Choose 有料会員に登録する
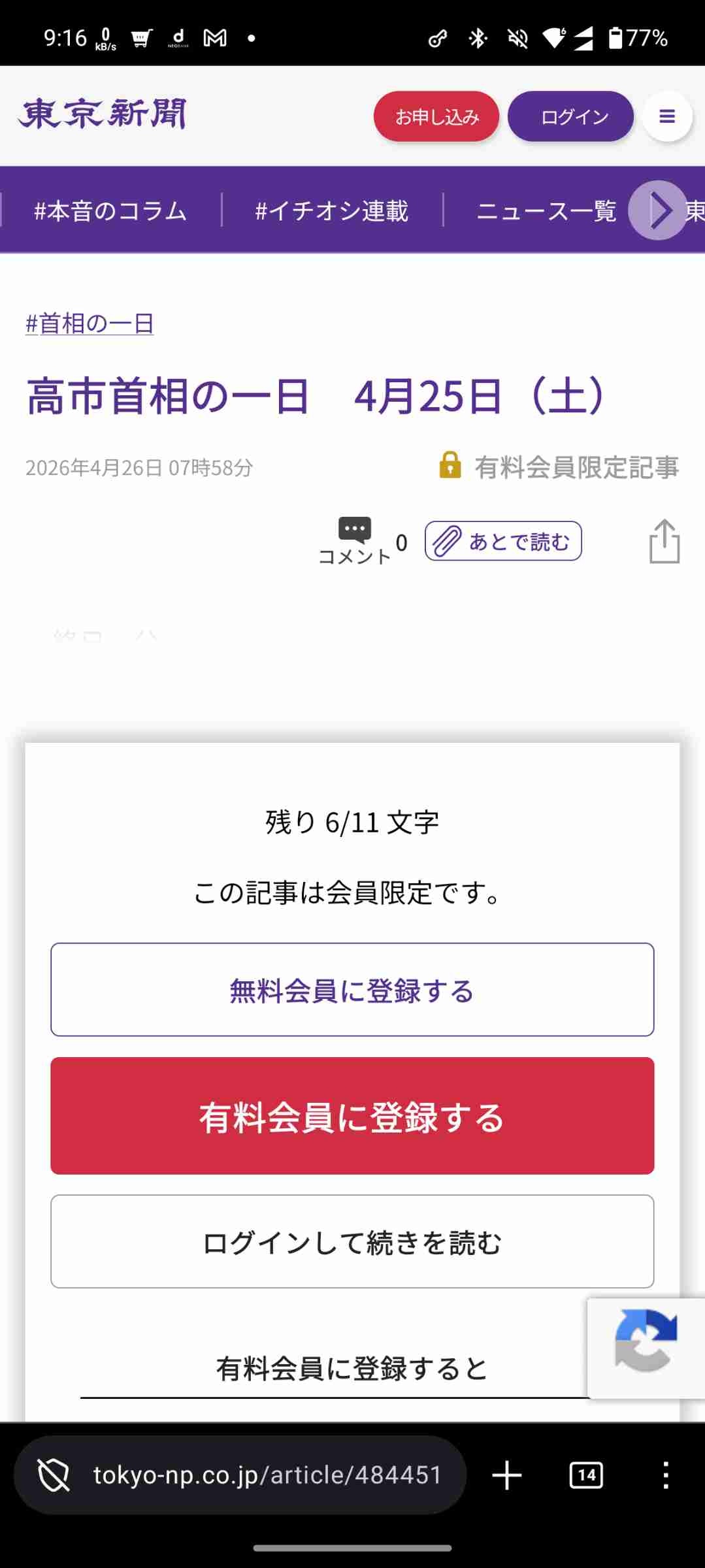The image size is (705, 1568). click(x=352, y=1116)
